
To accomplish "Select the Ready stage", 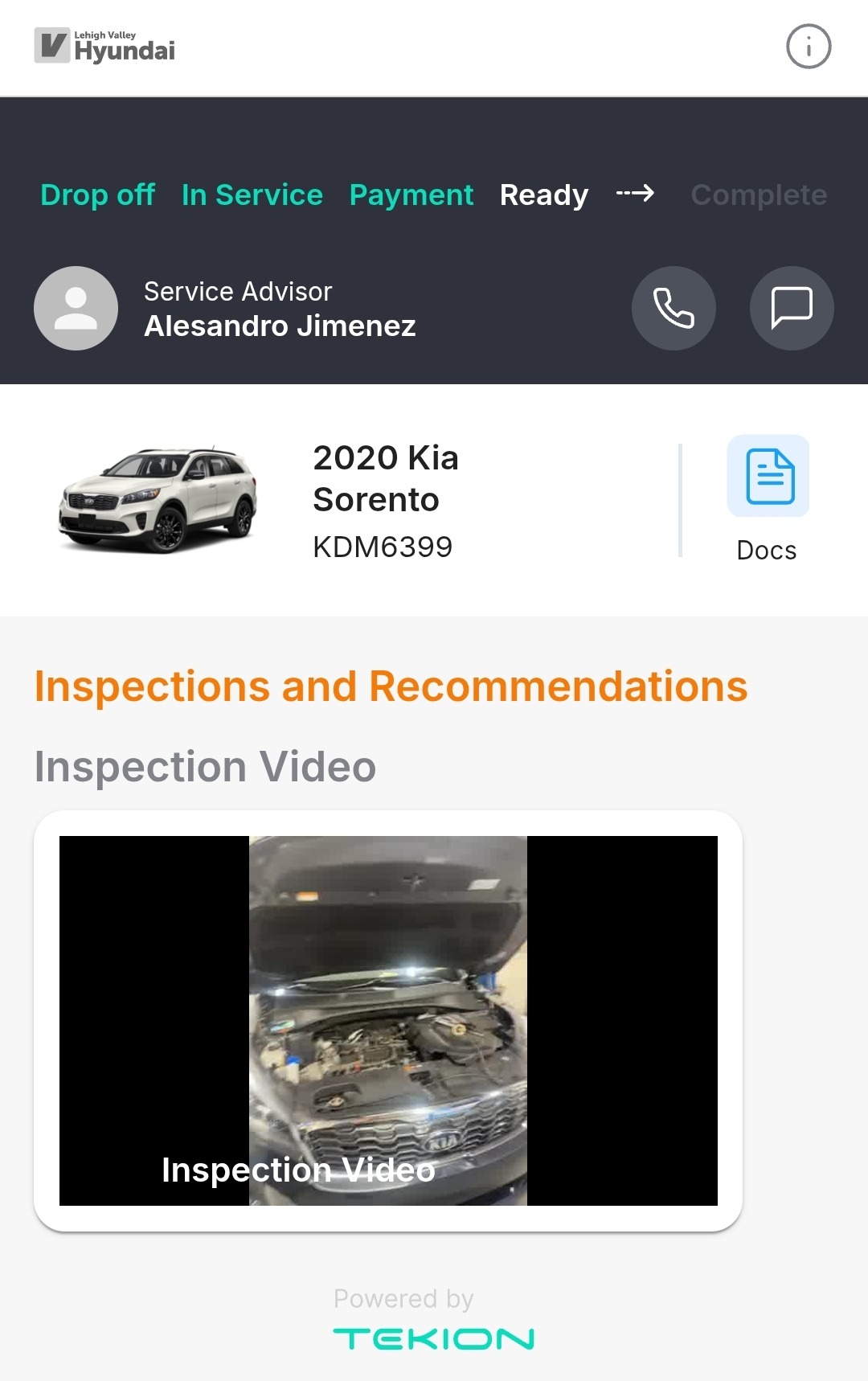I will coord(544,195).
